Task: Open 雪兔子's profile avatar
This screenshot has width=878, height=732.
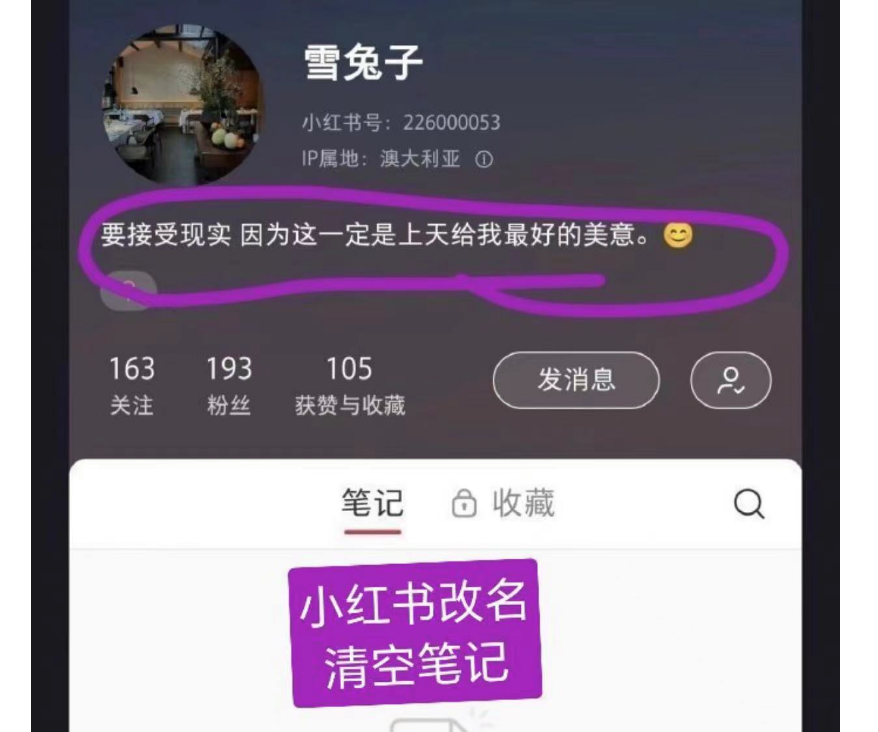Action: coord(183,107)
